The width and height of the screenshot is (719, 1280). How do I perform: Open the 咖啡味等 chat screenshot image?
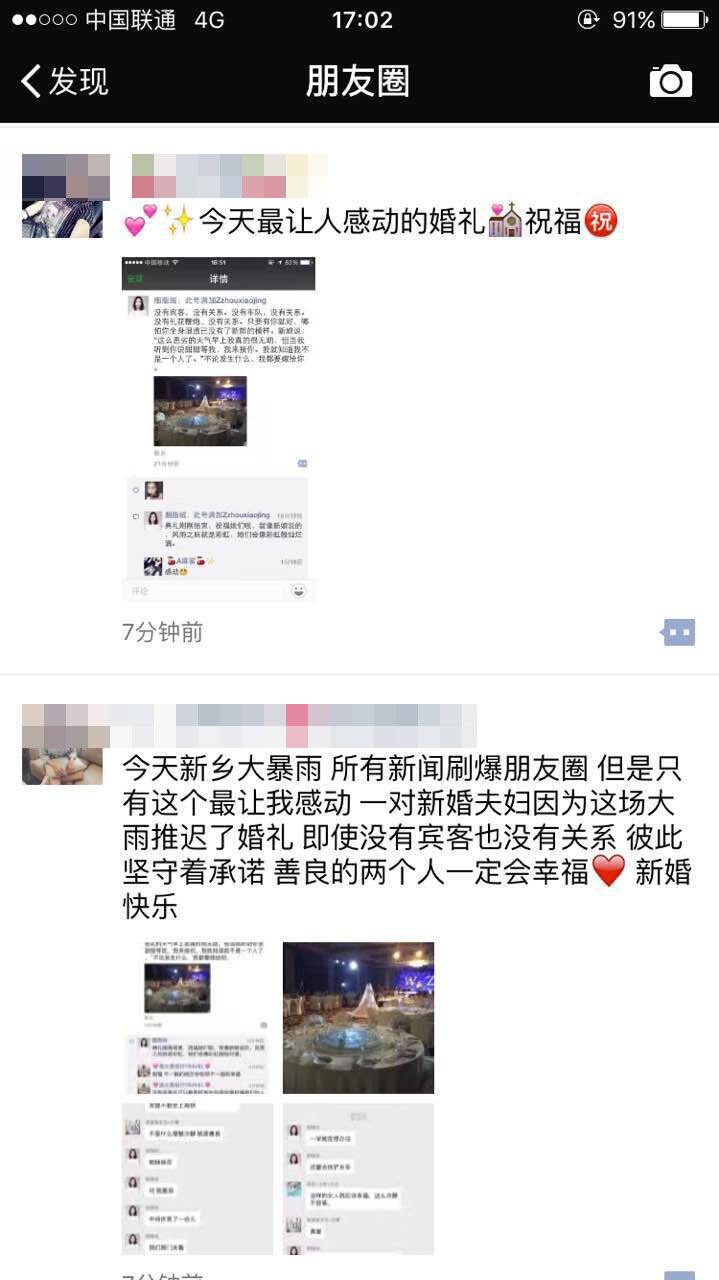click(197, 1178)
